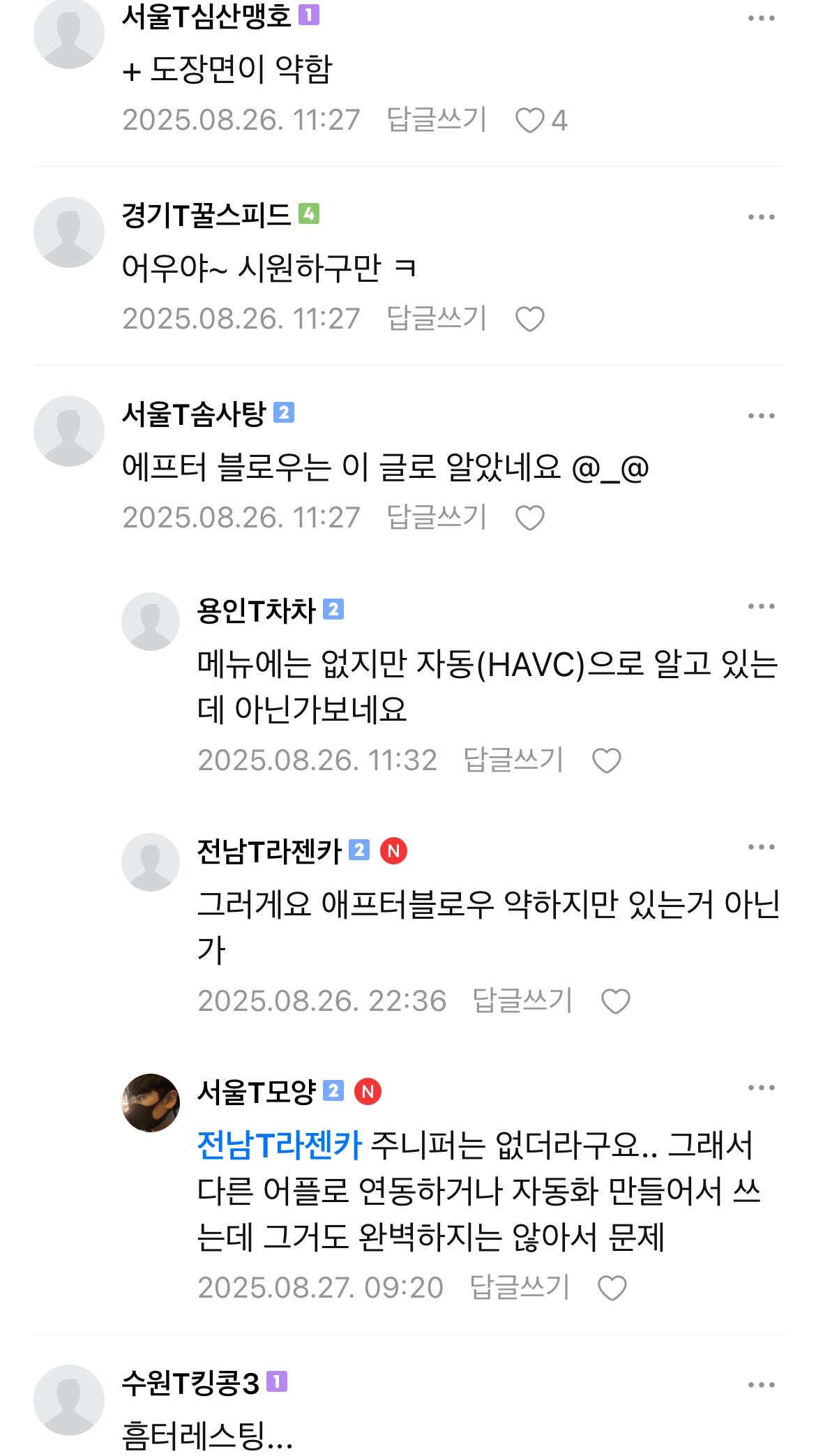816x1456 pixels.
Task: Like 전남T라젠카's reply
Action: (x=615, y=1002)
